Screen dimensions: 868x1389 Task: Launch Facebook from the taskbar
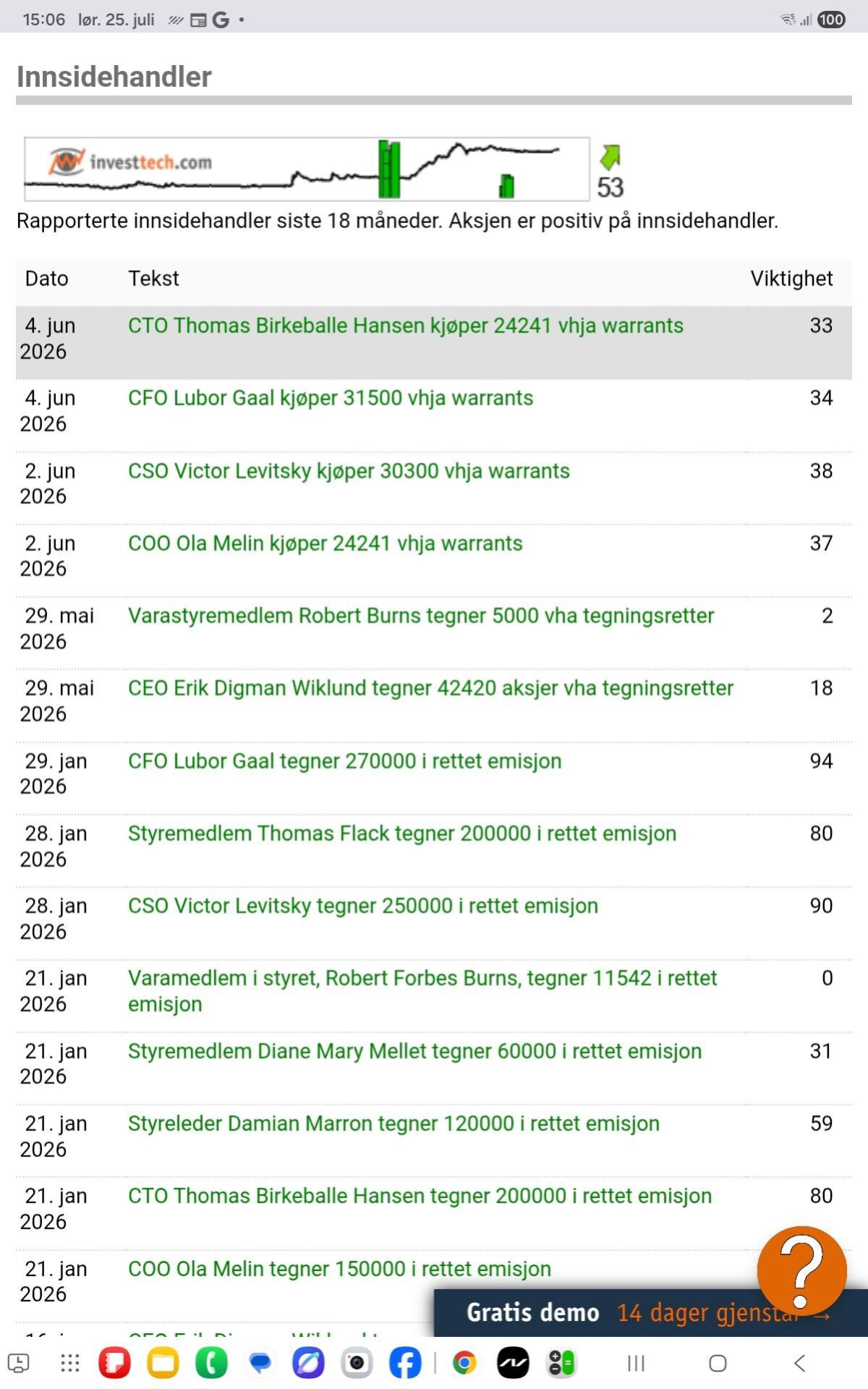coord(405,1364)
